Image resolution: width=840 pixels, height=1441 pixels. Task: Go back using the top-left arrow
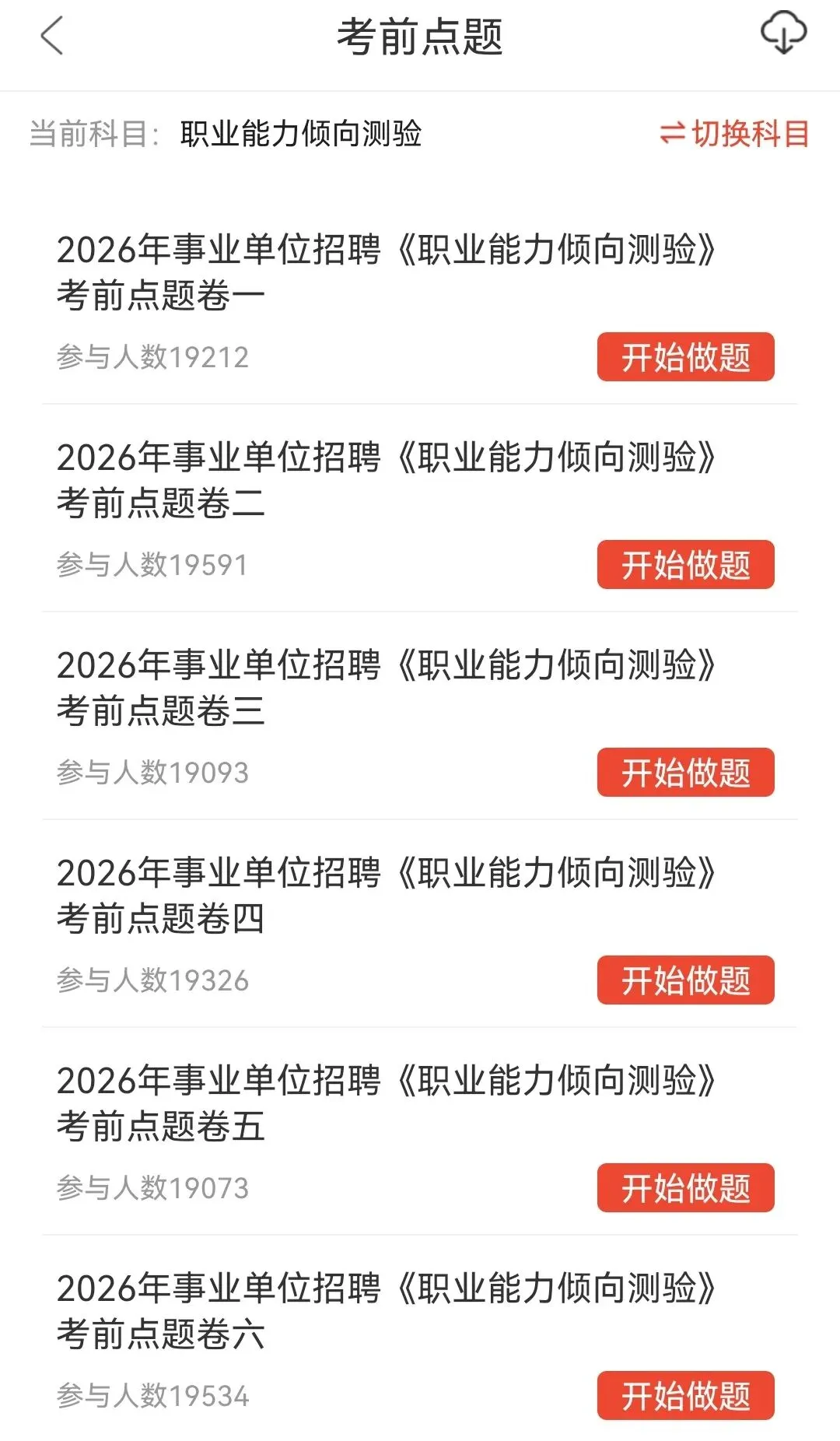click(51, 37)
